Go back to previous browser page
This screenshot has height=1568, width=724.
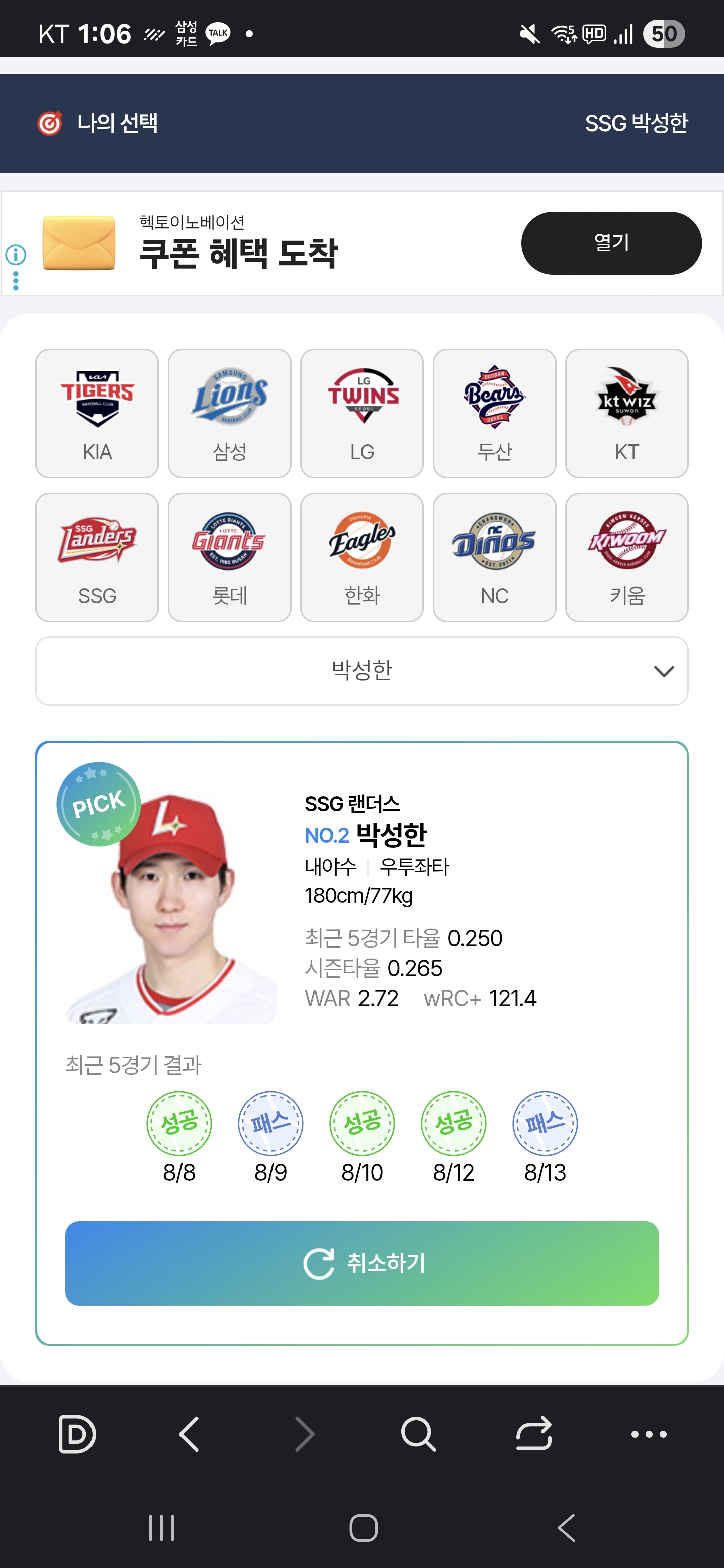point(190,1434)
